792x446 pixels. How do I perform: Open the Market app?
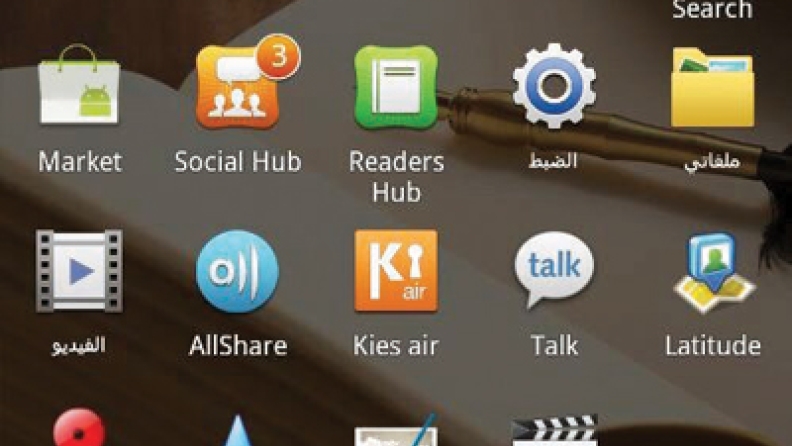click(79, 91)
